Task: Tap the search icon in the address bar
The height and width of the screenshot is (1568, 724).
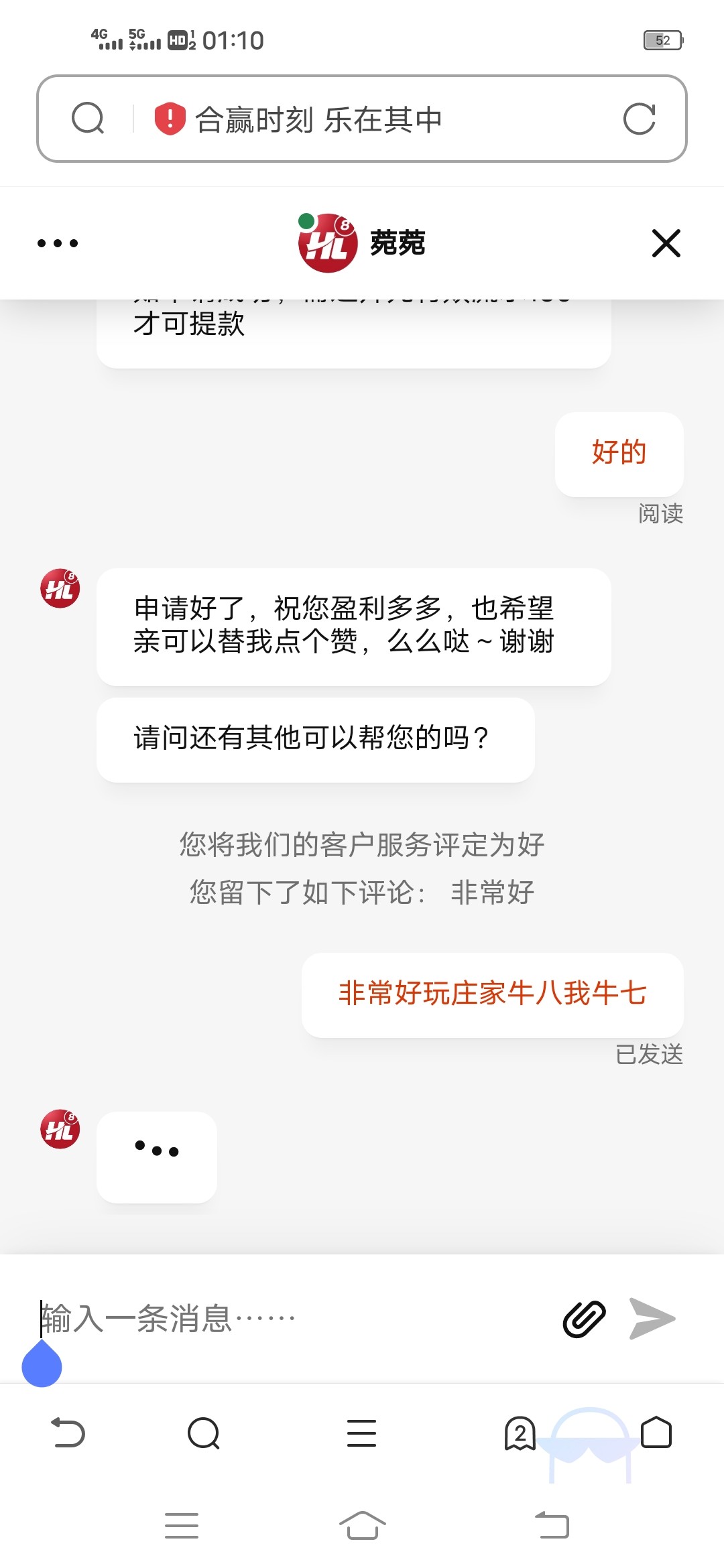Action: click(x=88, y=119)
